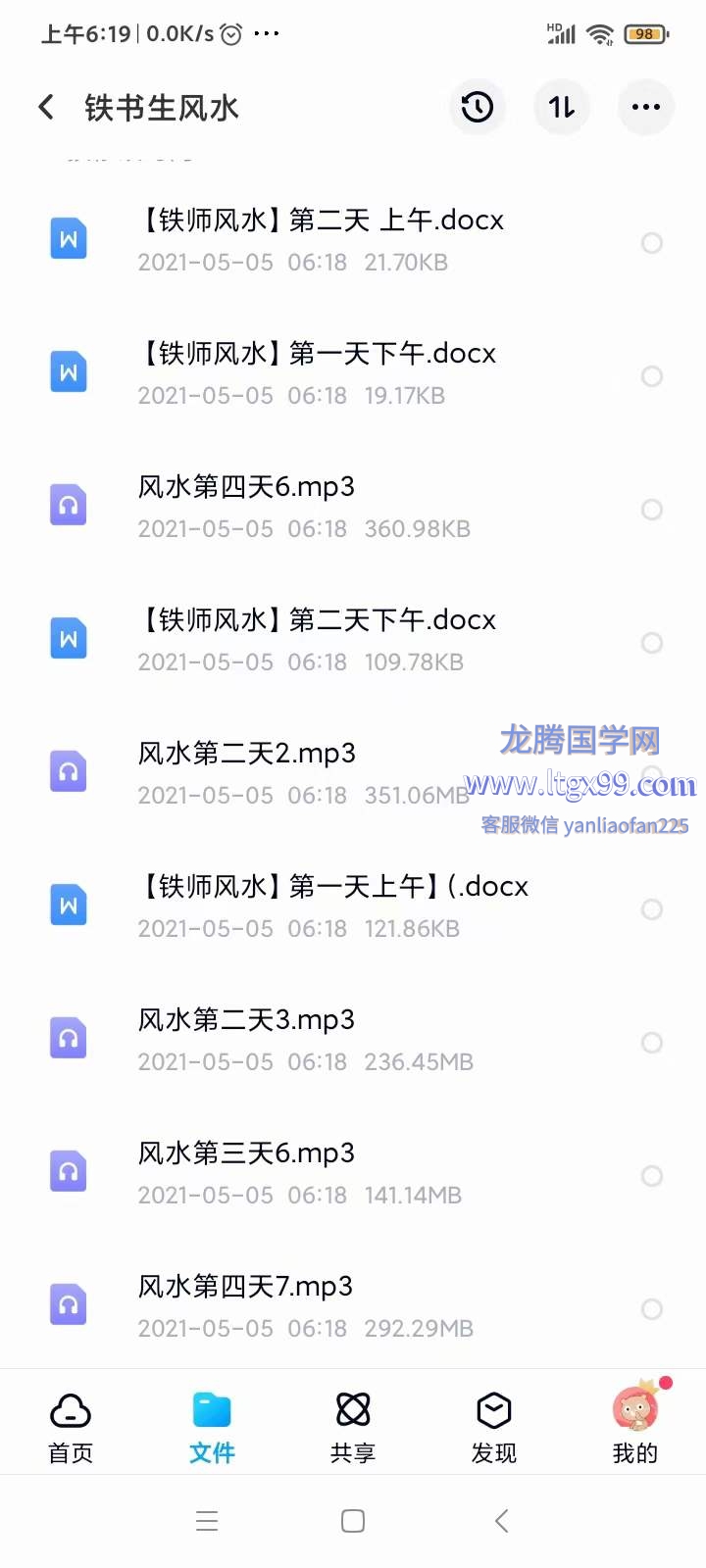Open 风水第四天6.mp3 audio file
Viewport: 706px width, 1568px height.
[353, 507]
